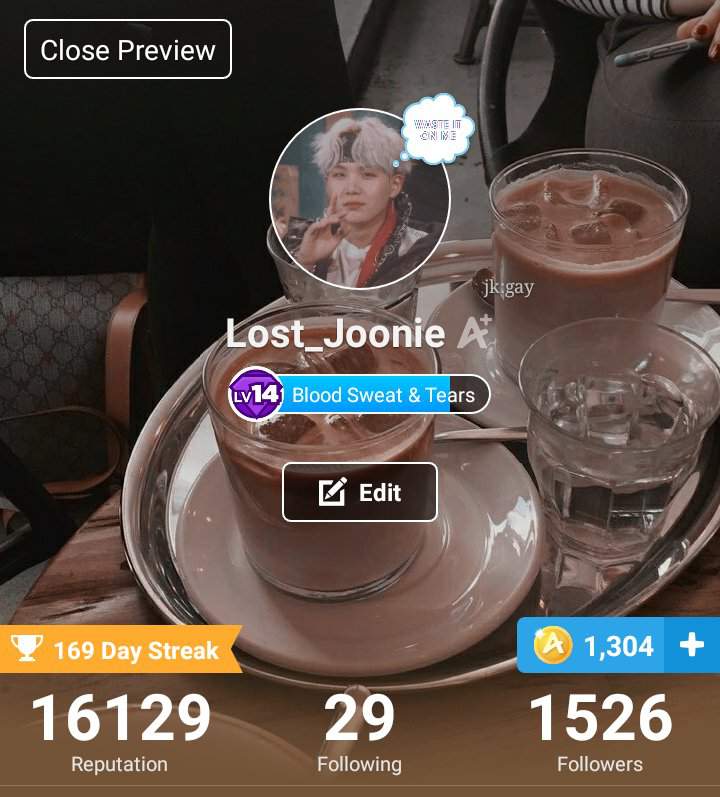Open Lost_Joonie's profile picture
The width and height of the screenshot is (720, 797).
pos(359,199)
